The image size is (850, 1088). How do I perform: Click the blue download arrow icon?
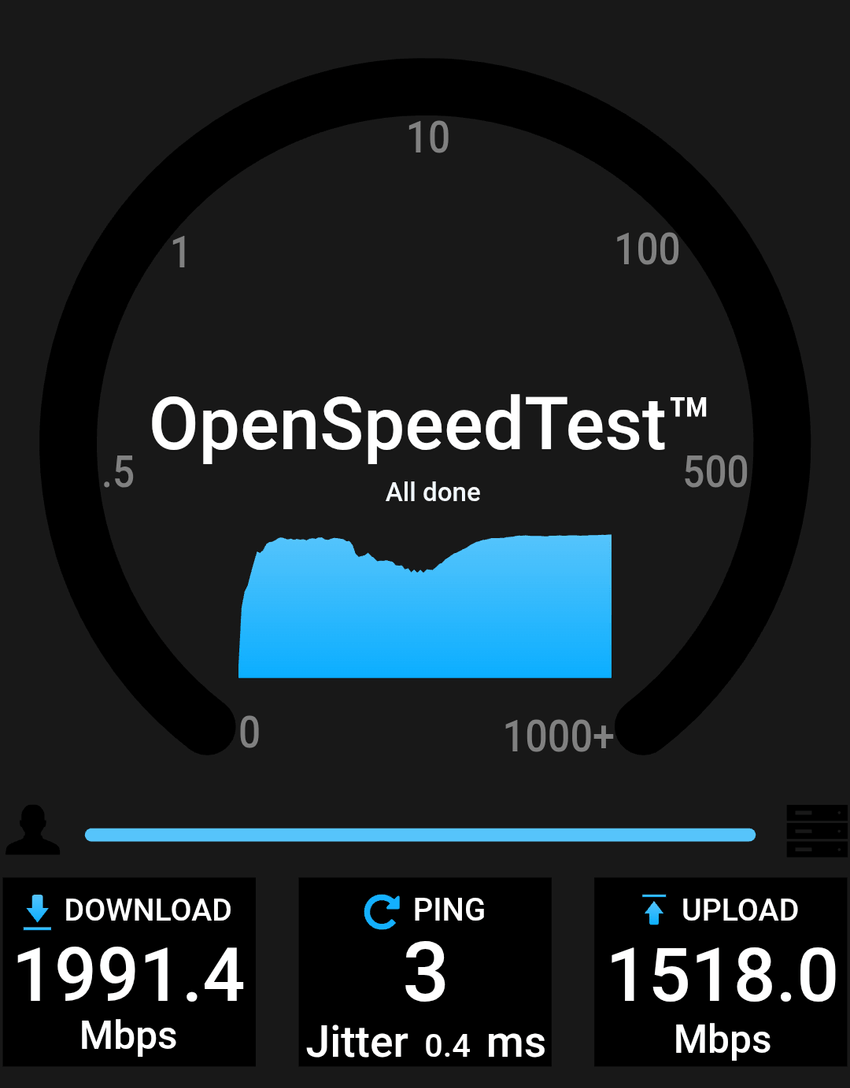(37, 910)
